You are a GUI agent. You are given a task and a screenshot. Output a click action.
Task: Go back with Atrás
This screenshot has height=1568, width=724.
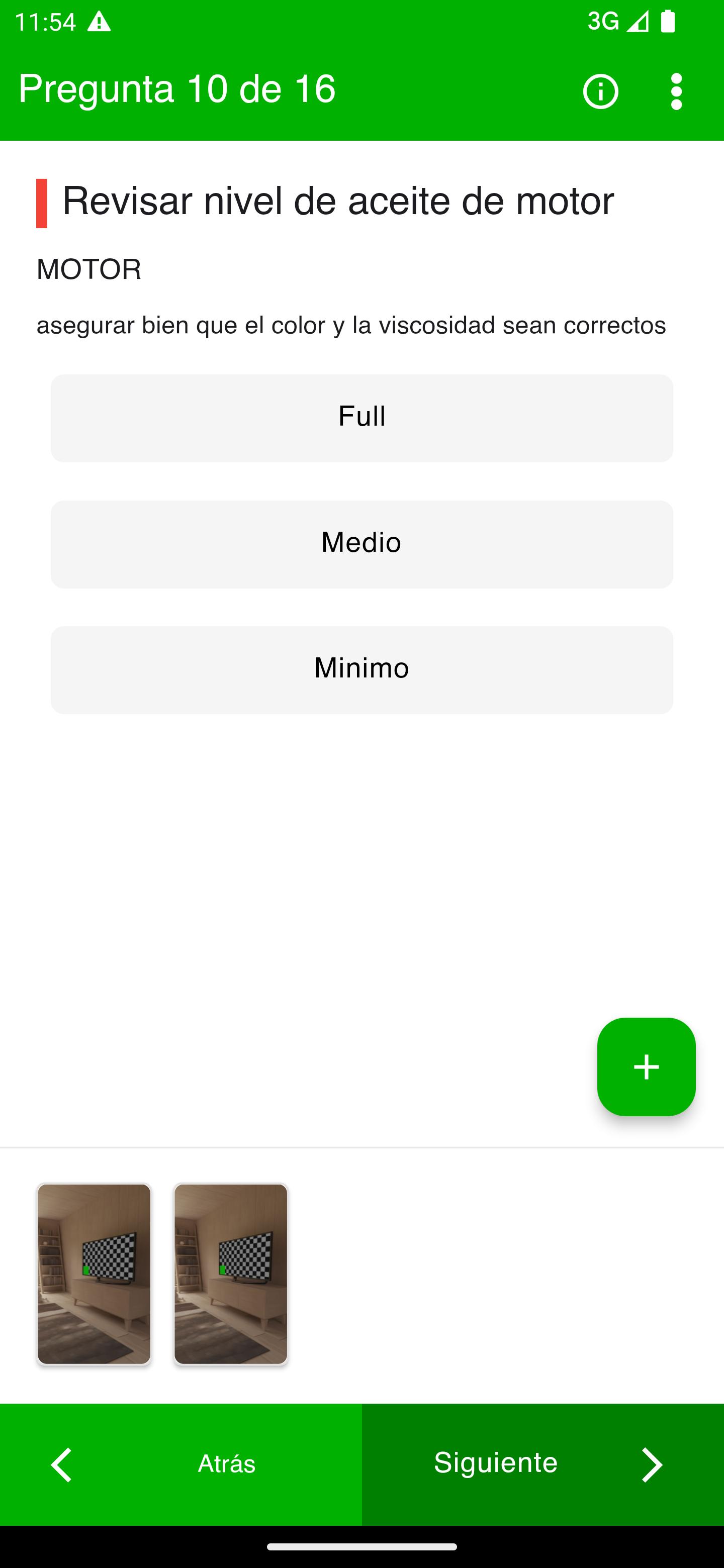click(x=181, y=1464)
